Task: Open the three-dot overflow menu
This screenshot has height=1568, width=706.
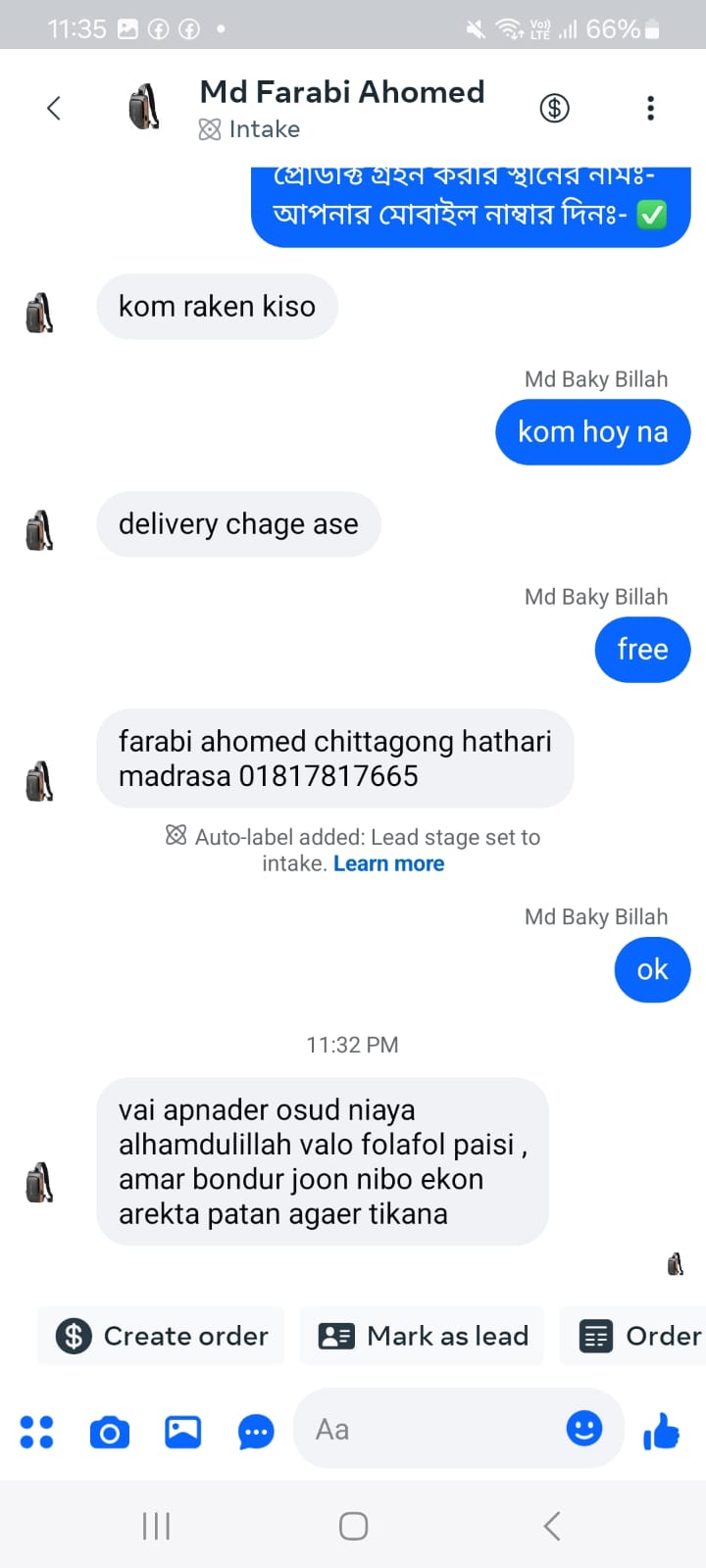Action: (x=650, y=108)
